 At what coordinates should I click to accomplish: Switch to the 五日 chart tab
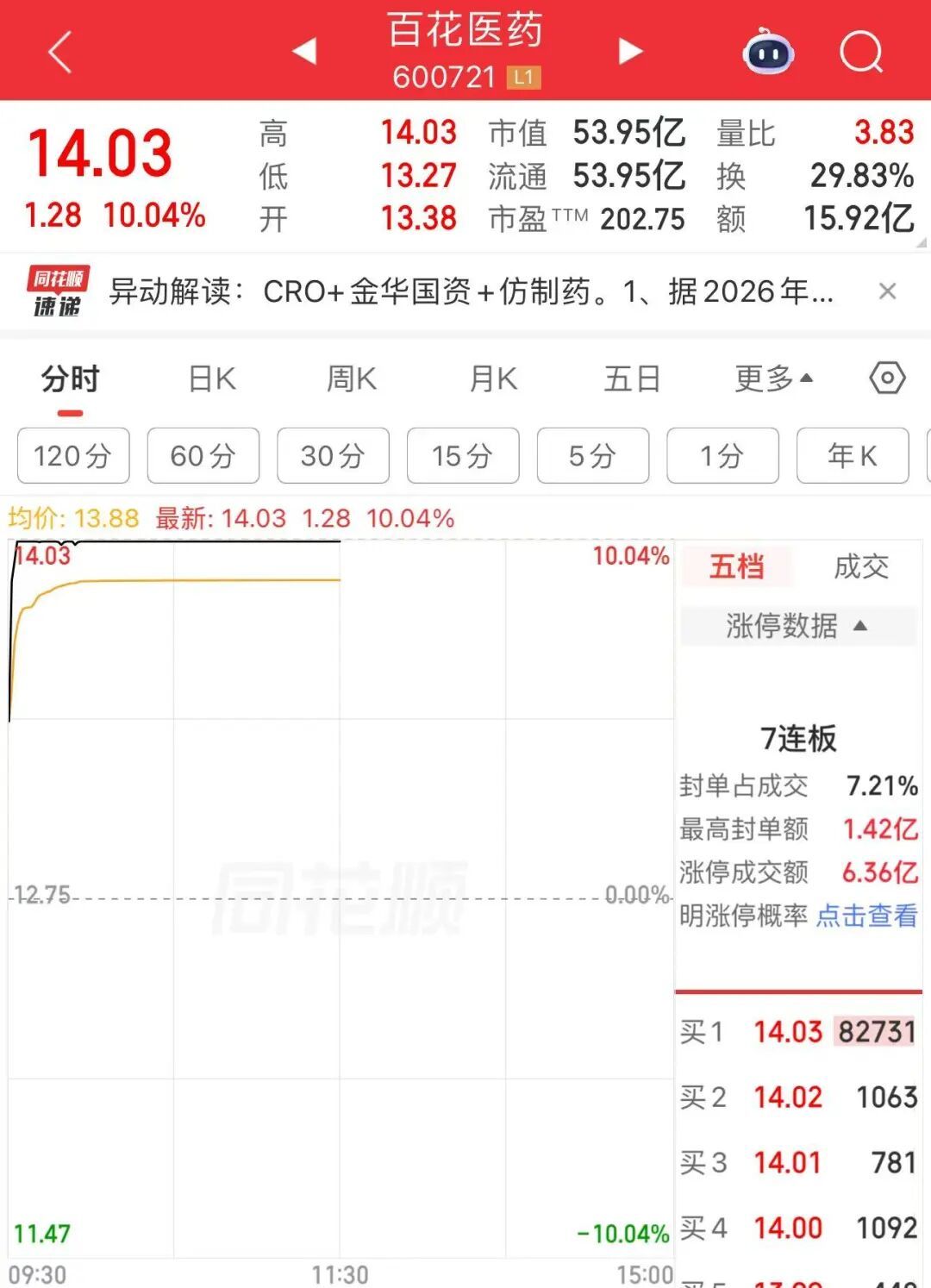click(633, 378)
